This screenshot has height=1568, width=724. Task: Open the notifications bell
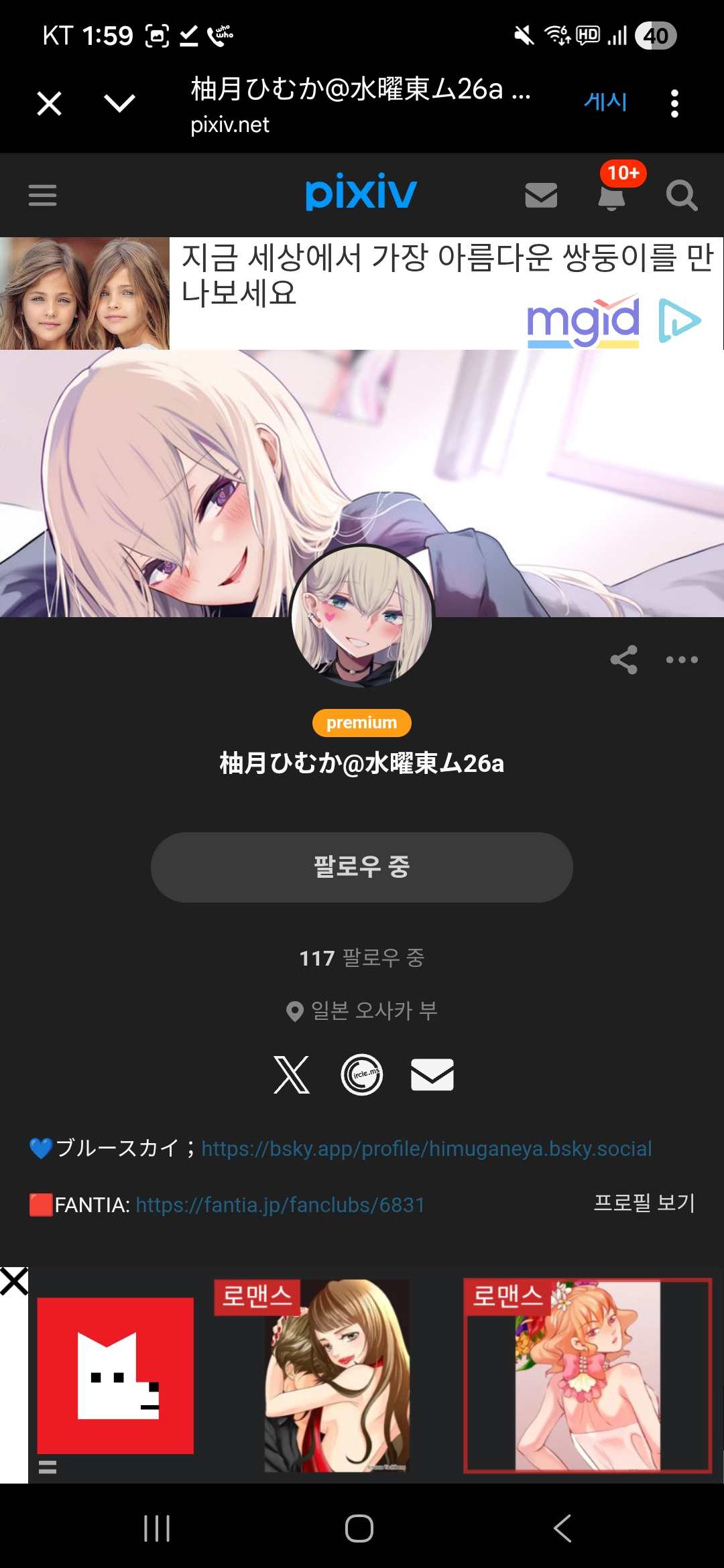611,196
